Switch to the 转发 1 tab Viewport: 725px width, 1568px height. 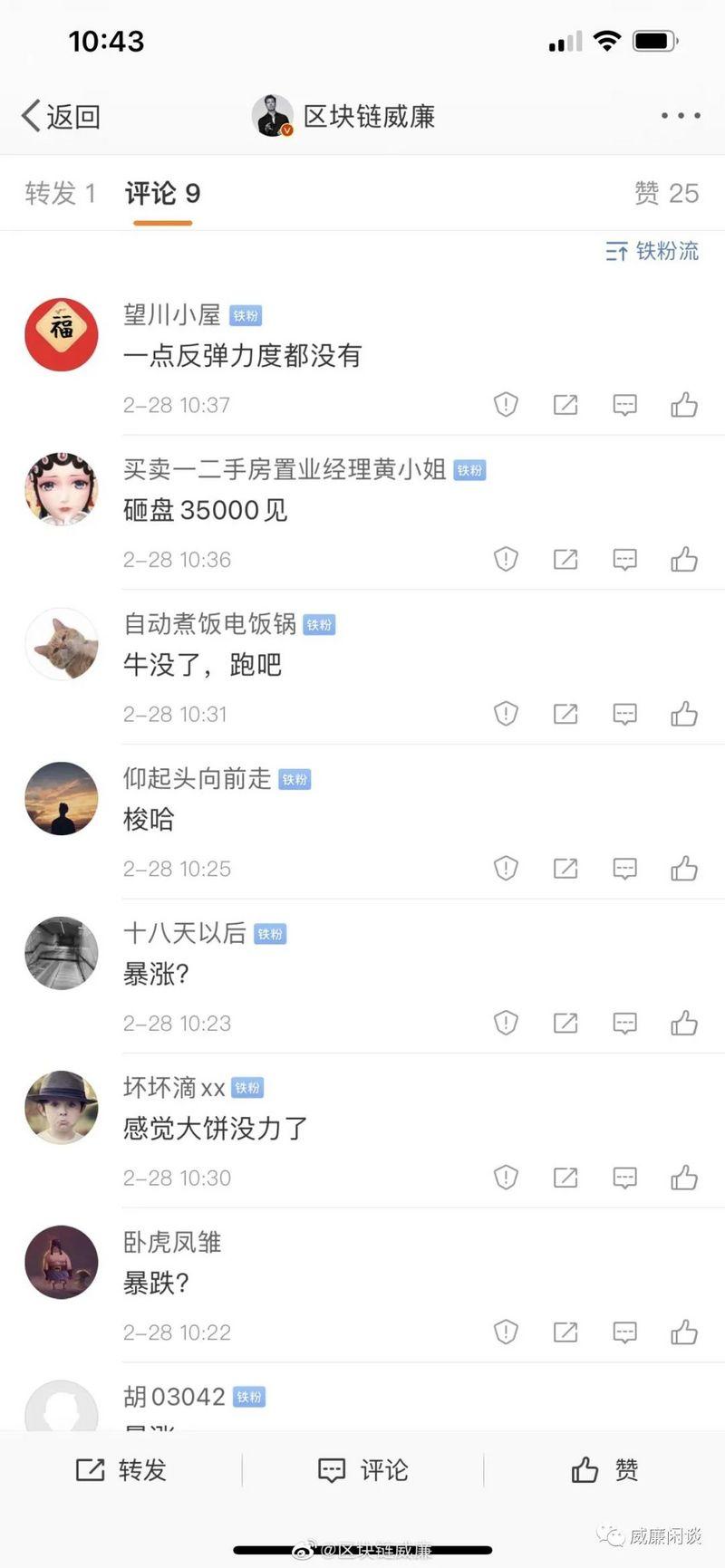(x=60, y=193)
